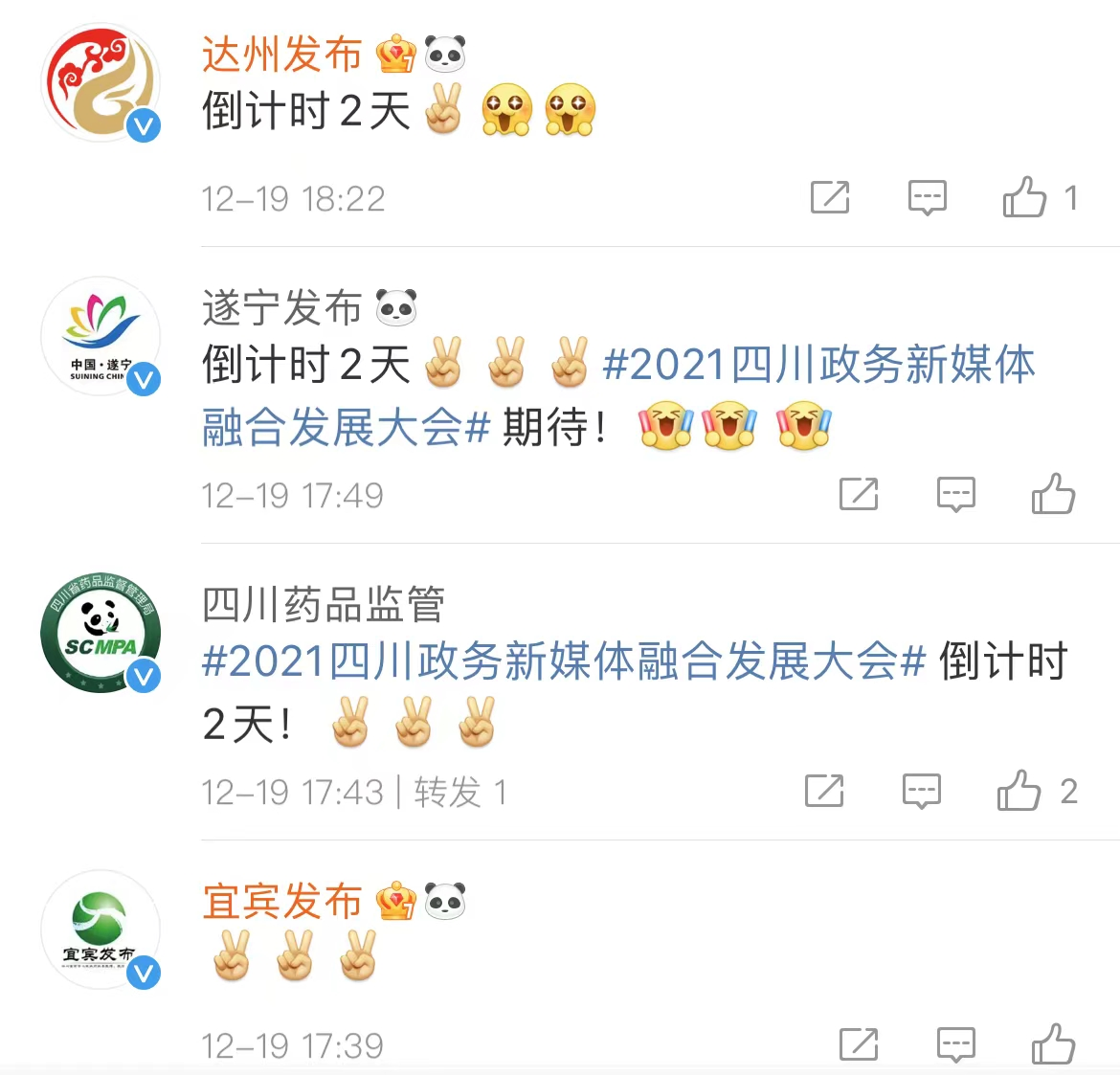Viewport: 1120px width, 1075px height.
Task: Tap the 宜宾发布 username
Action: (281, 902)
